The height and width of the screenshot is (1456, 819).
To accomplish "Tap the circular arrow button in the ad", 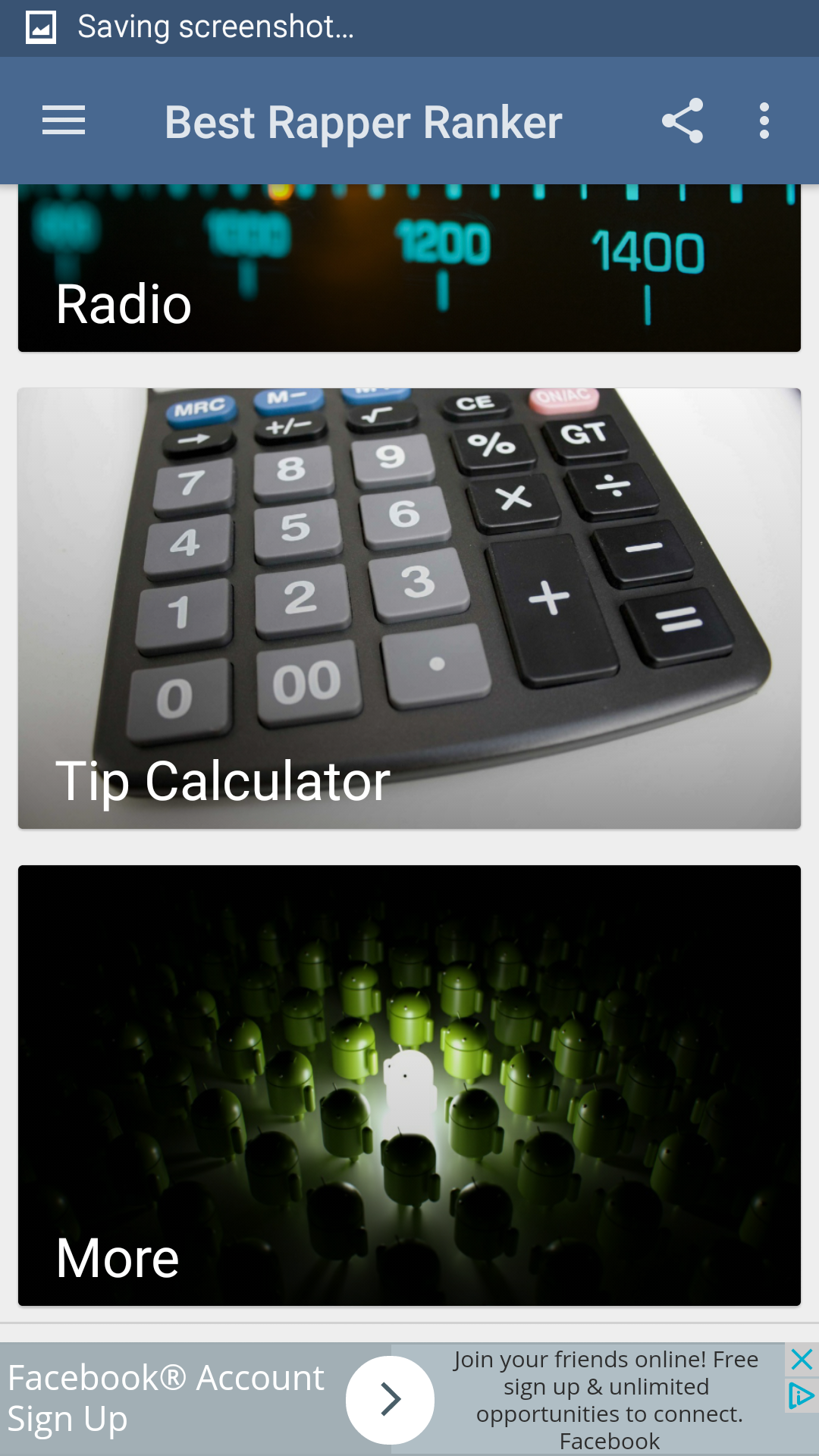I will point(391,1398).
